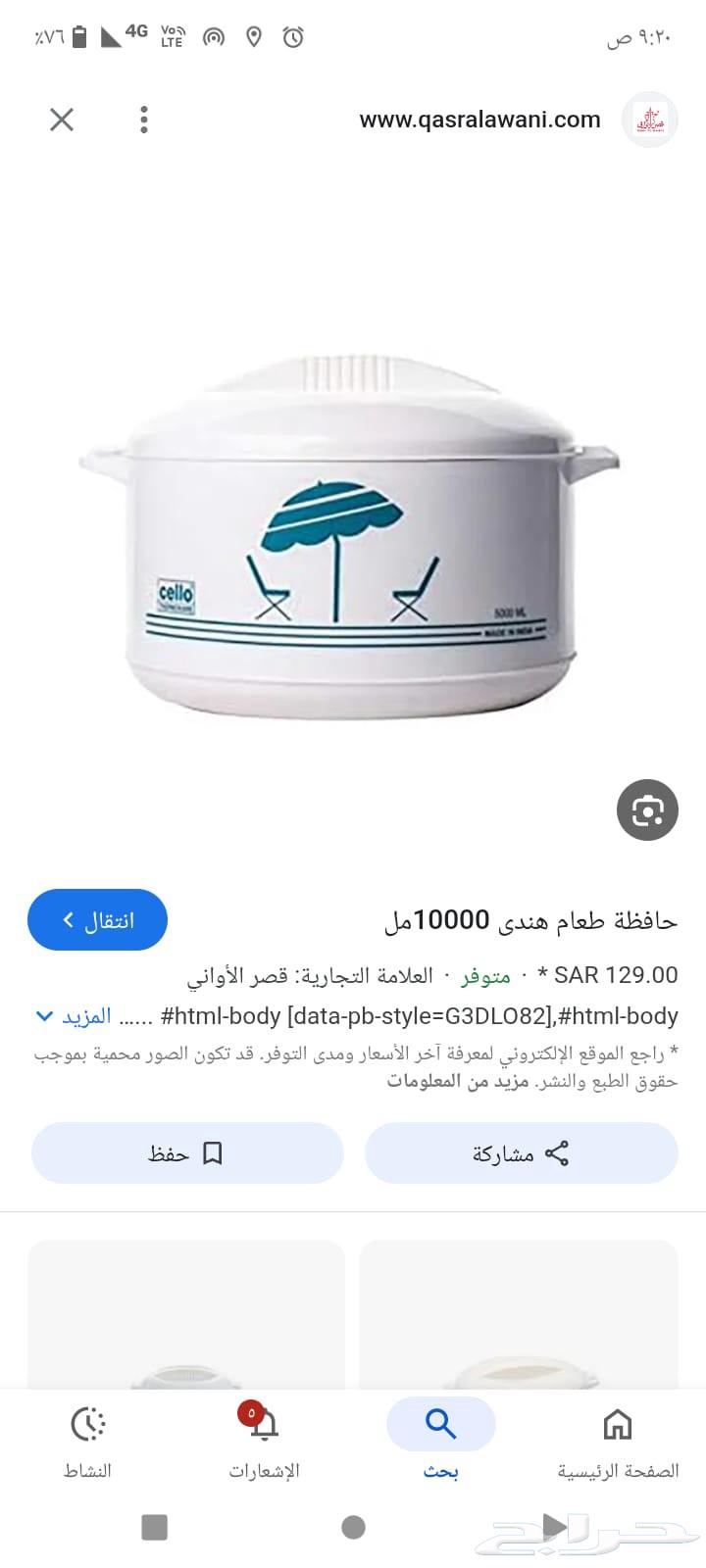Tap the Search magnifier icon in bottom bar
706x1568 pixels.
pyautogui.click(x=440, y=1423)
